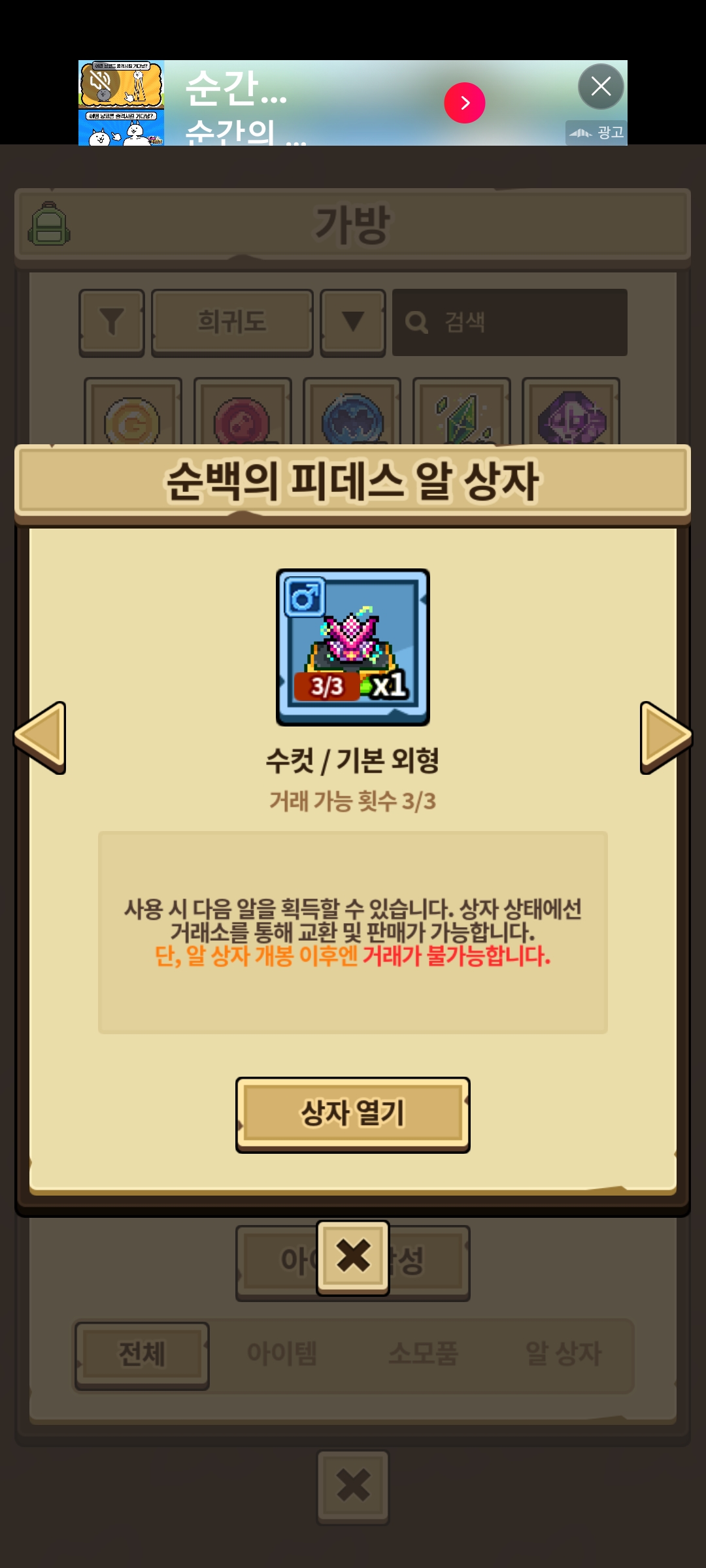Unmute the ad sound icon
The width and height of the screenshot is (706, 1568).
[101, 81]
